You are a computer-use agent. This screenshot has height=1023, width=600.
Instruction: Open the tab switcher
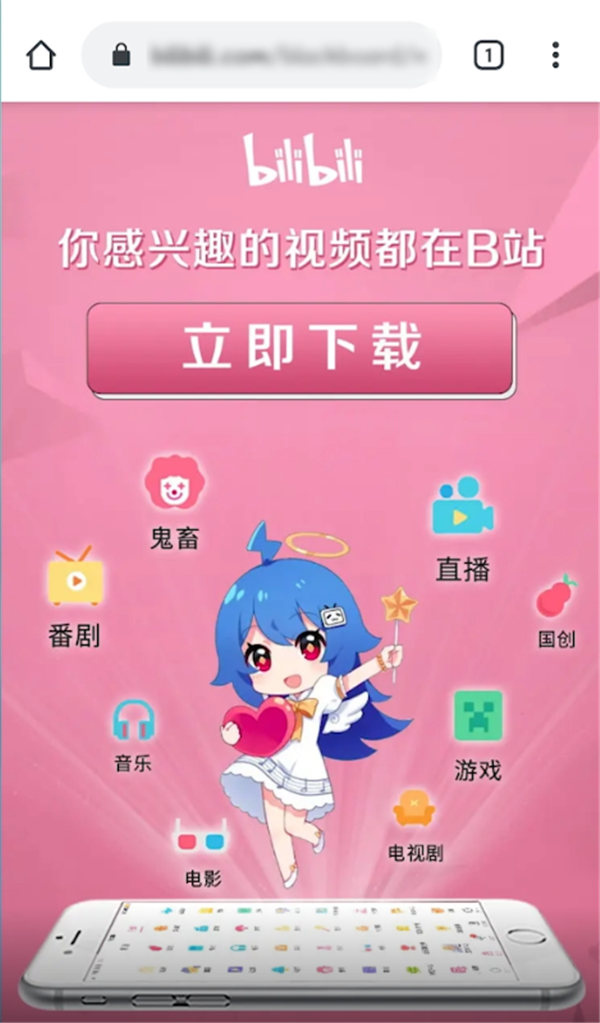tap(488, 56)
